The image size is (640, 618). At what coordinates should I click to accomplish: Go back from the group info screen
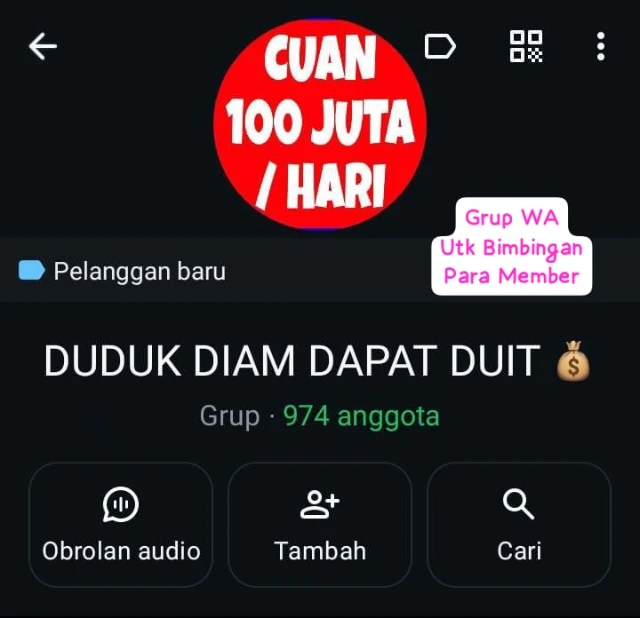[43, 46]
